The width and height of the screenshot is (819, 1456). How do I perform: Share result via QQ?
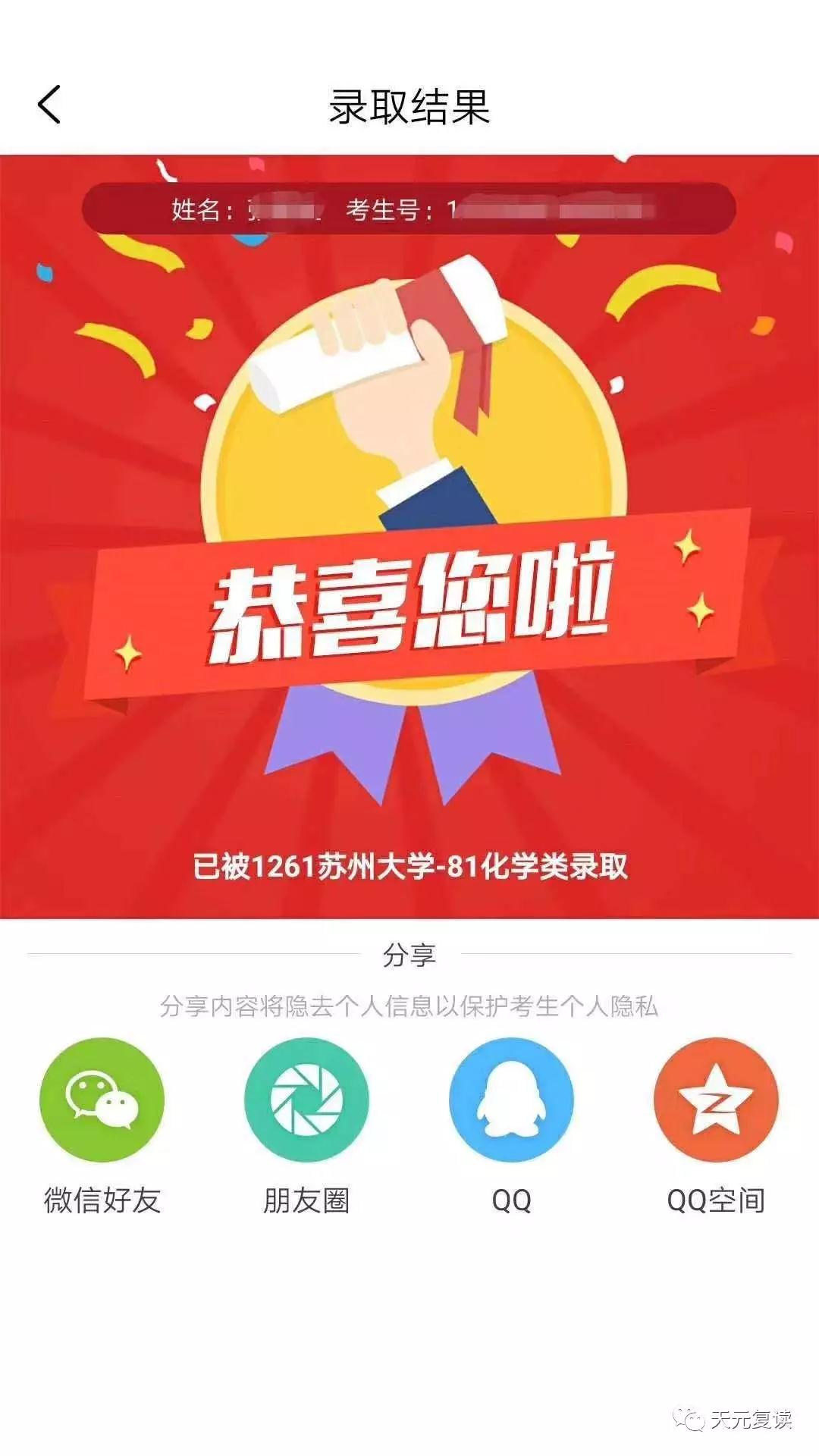click(x=511, y=1100)
